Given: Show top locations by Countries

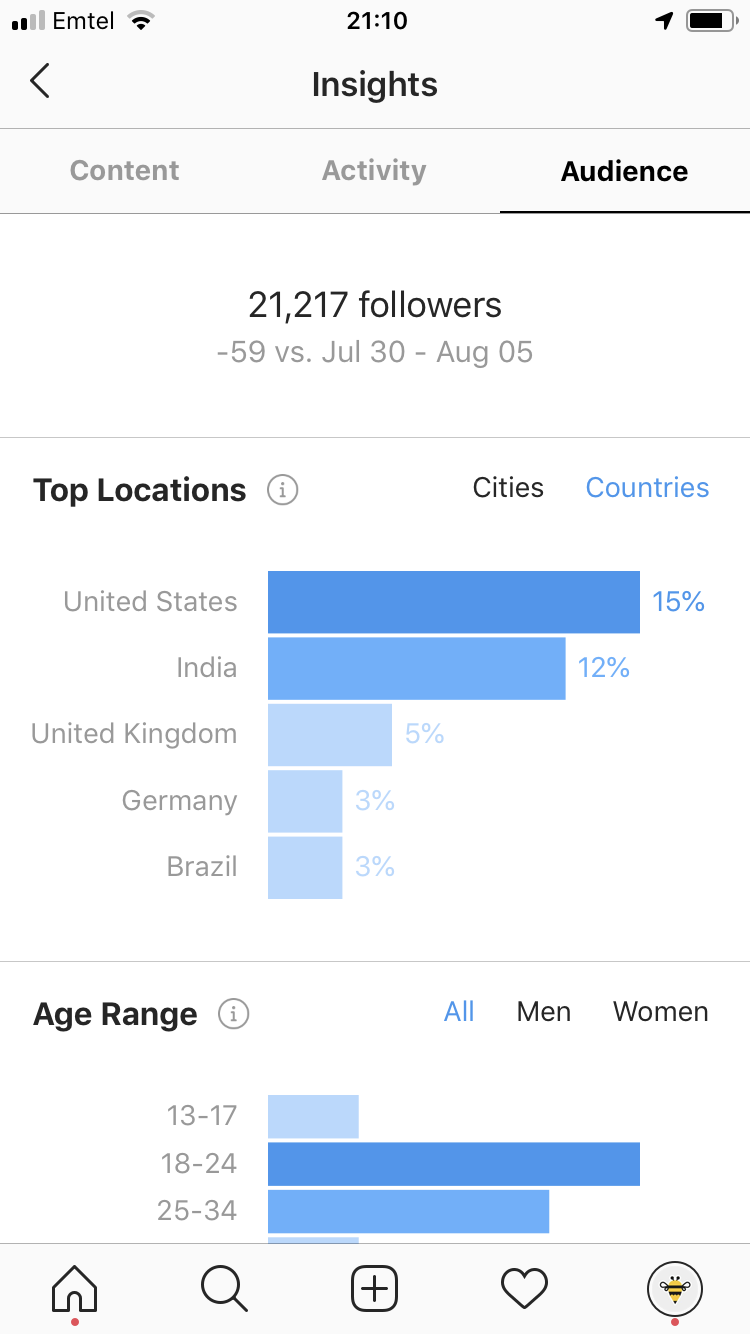Looking at the screenshot, I should [647, 488].
